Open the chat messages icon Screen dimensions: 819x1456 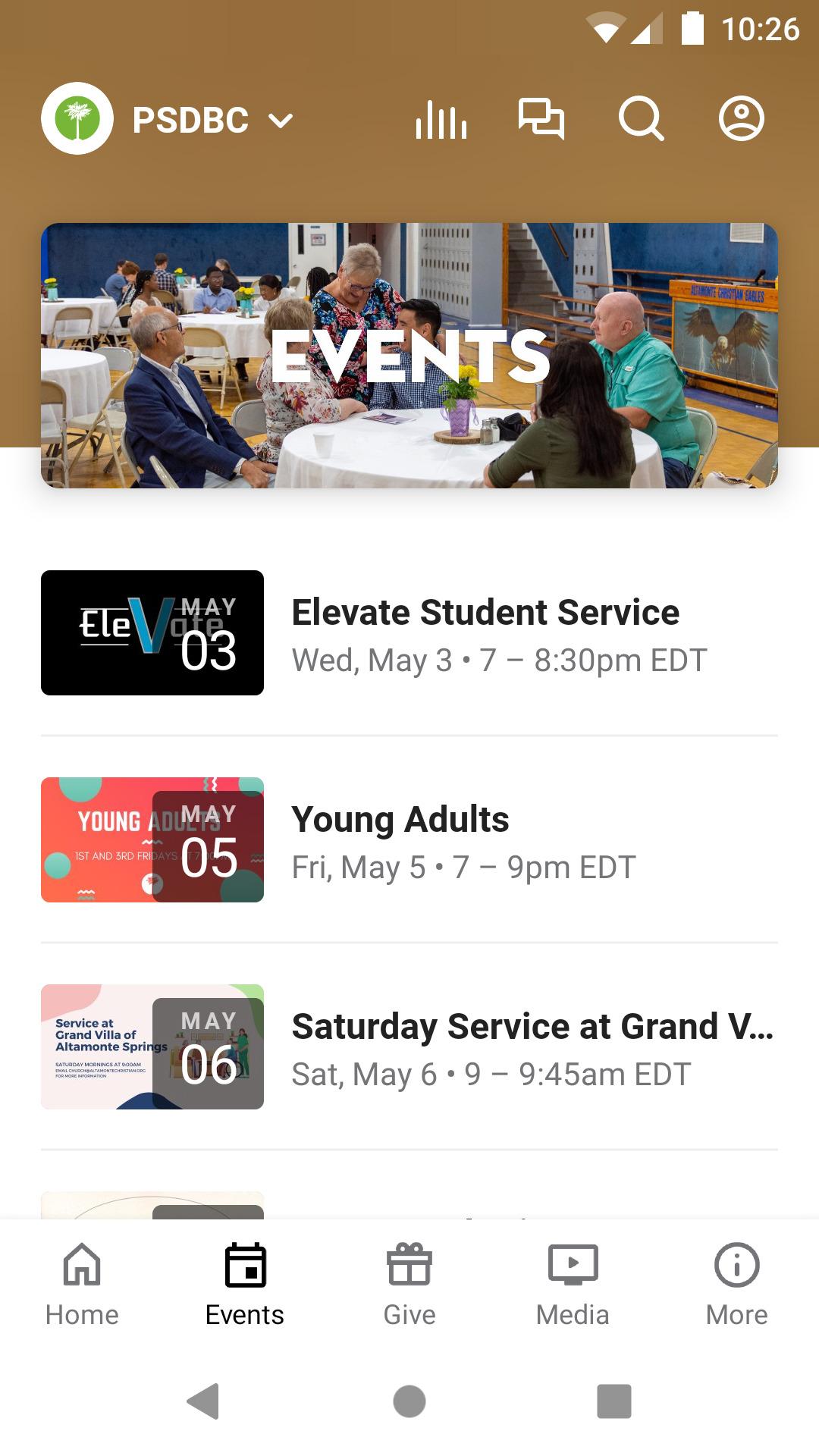(541, 119)
